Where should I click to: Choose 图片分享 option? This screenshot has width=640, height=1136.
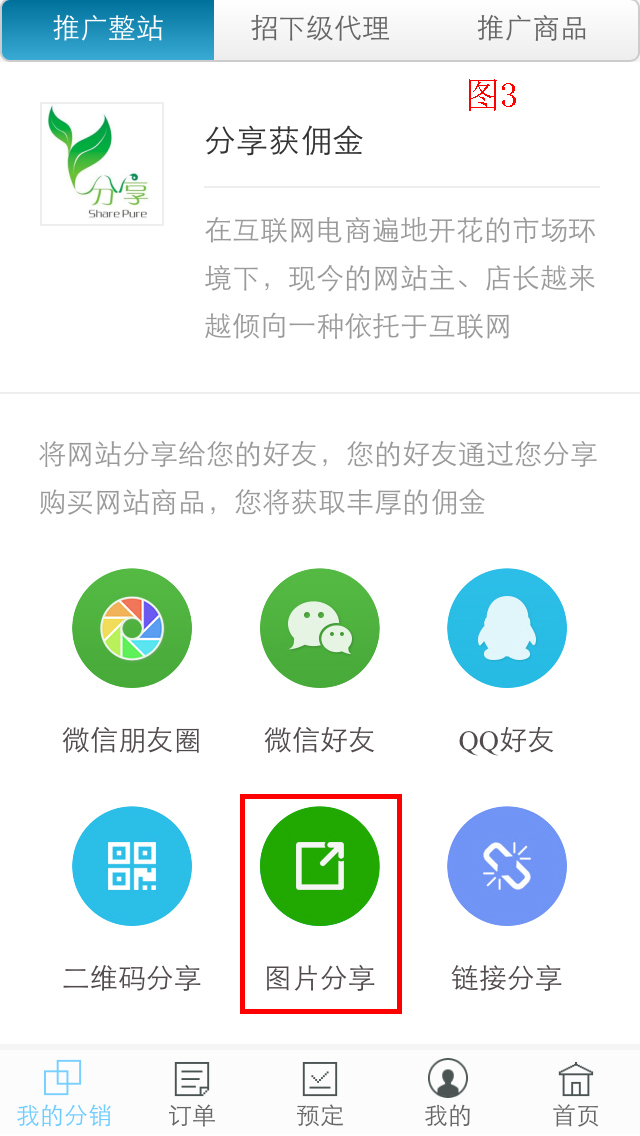[320, 866]
